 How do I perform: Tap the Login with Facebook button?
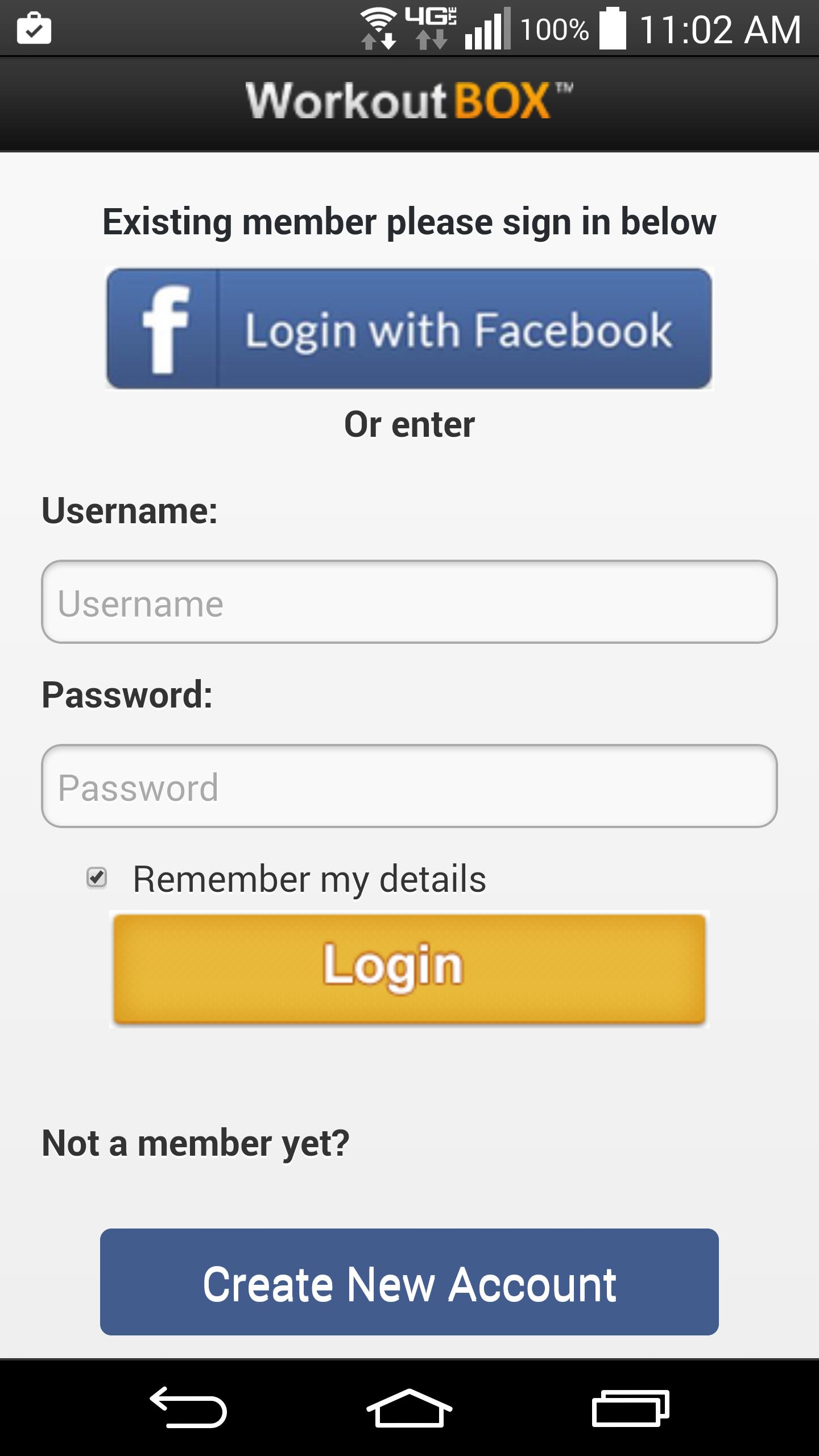click(x=409, y=329)
